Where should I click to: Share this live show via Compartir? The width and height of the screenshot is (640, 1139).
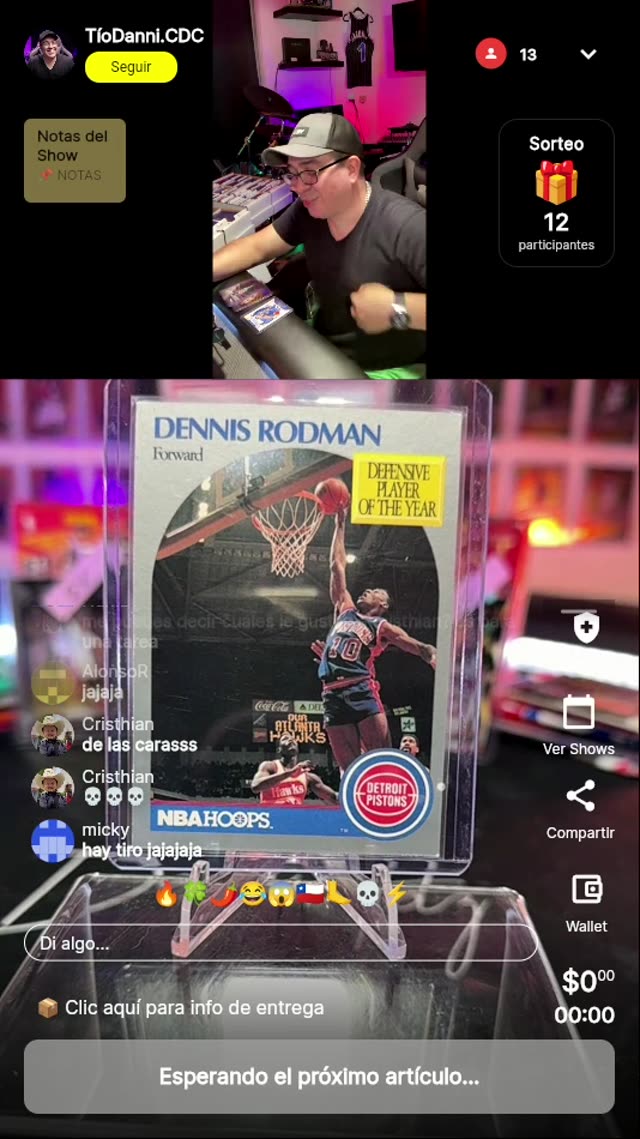tap(580, 809)
